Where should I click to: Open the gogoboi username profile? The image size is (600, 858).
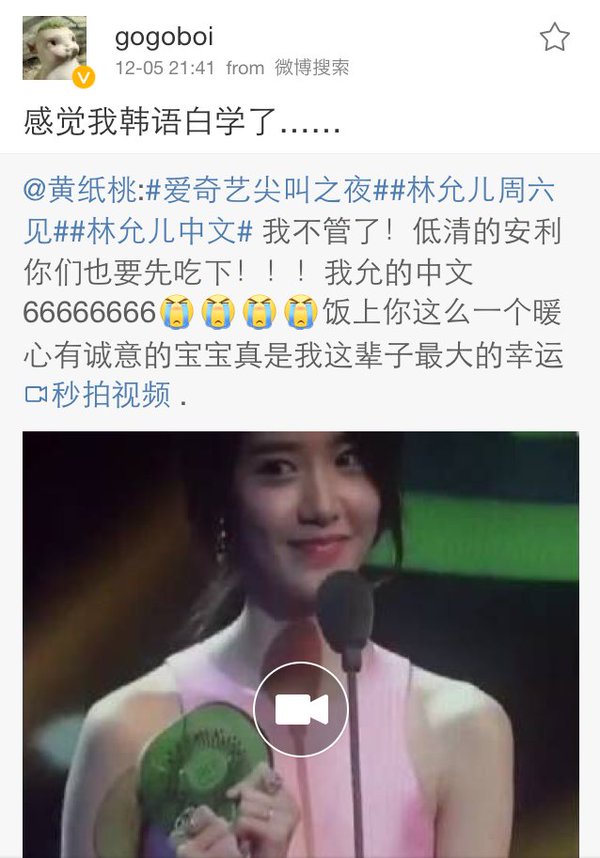click(x=164, y=37)
